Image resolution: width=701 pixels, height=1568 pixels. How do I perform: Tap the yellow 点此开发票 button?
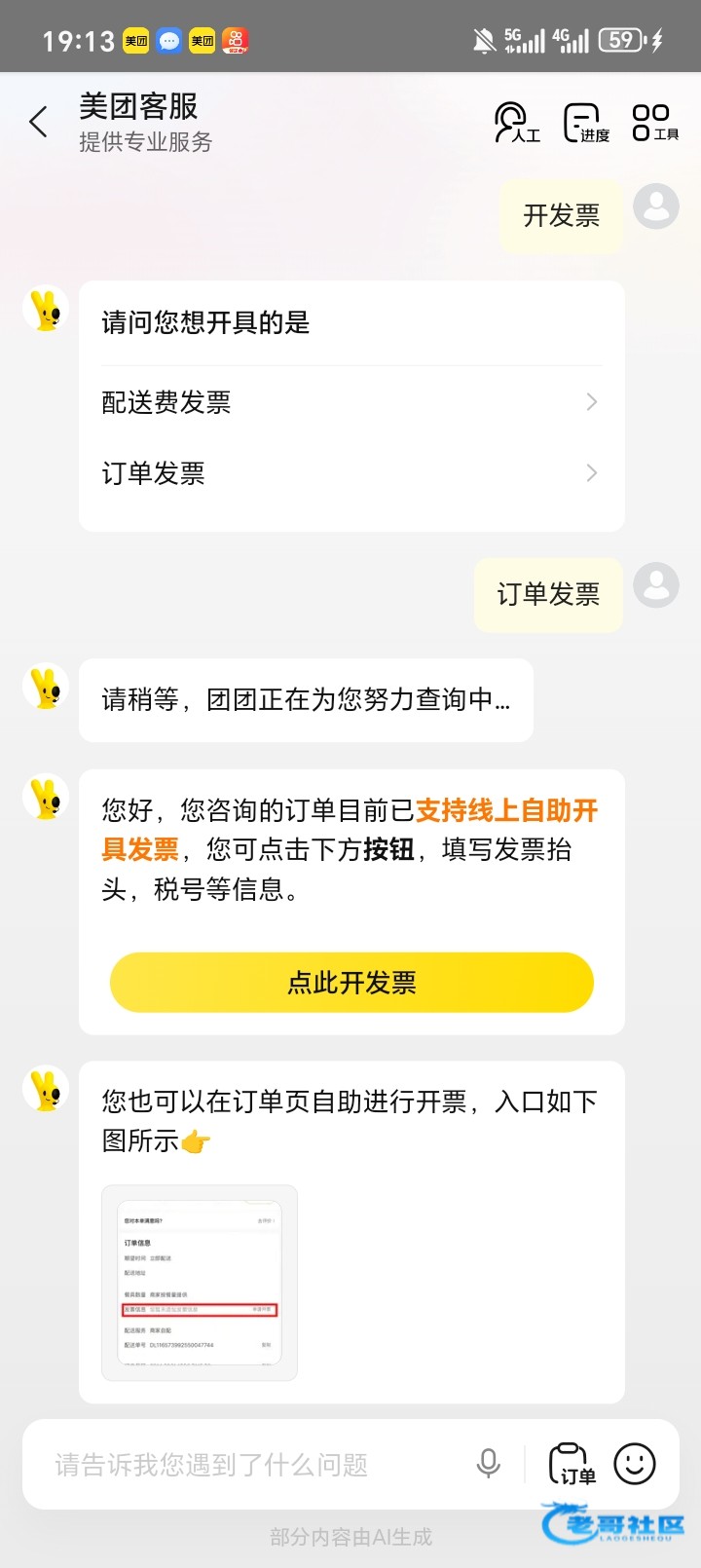351,982
